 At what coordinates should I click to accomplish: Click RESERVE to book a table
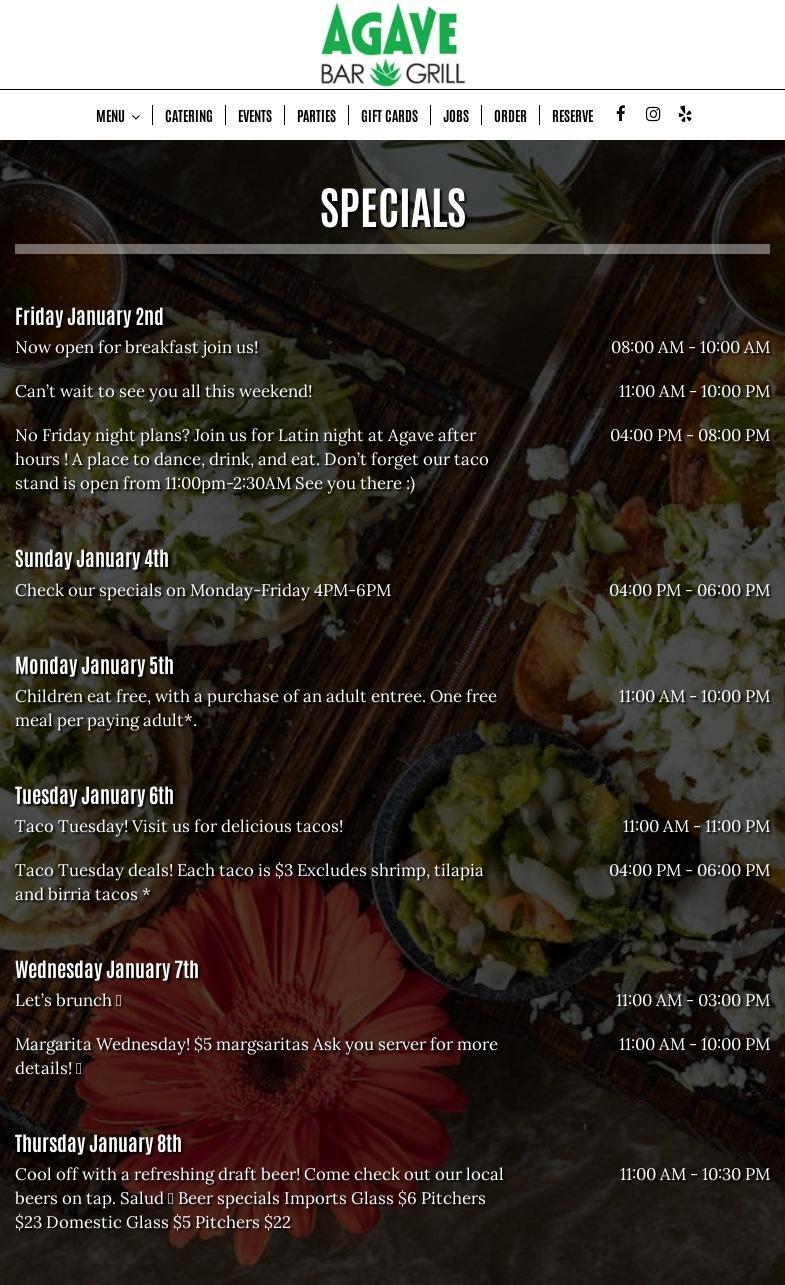[572, 115]
